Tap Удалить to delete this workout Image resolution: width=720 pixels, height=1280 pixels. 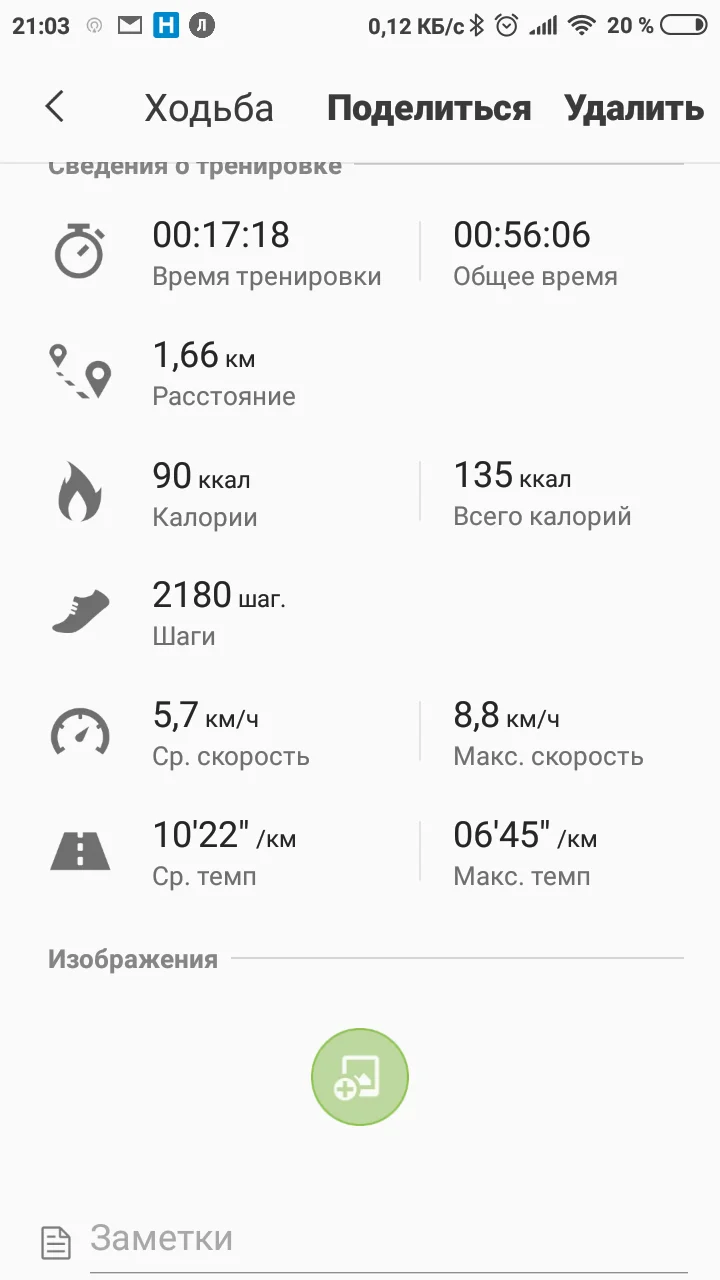[x=634, y=108]
